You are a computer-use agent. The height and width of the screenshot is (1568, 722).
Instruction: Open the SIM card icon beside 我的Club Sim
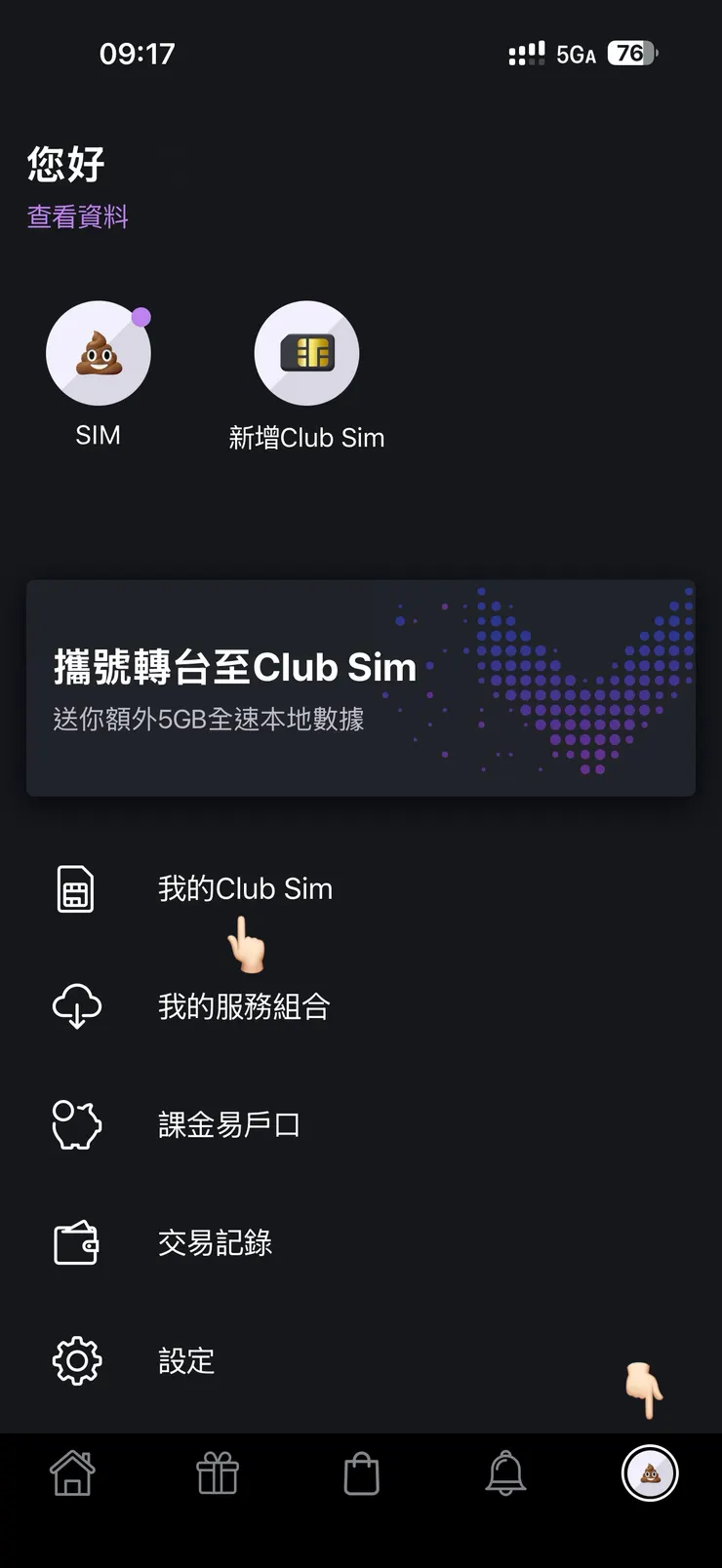tap(76, 888)
